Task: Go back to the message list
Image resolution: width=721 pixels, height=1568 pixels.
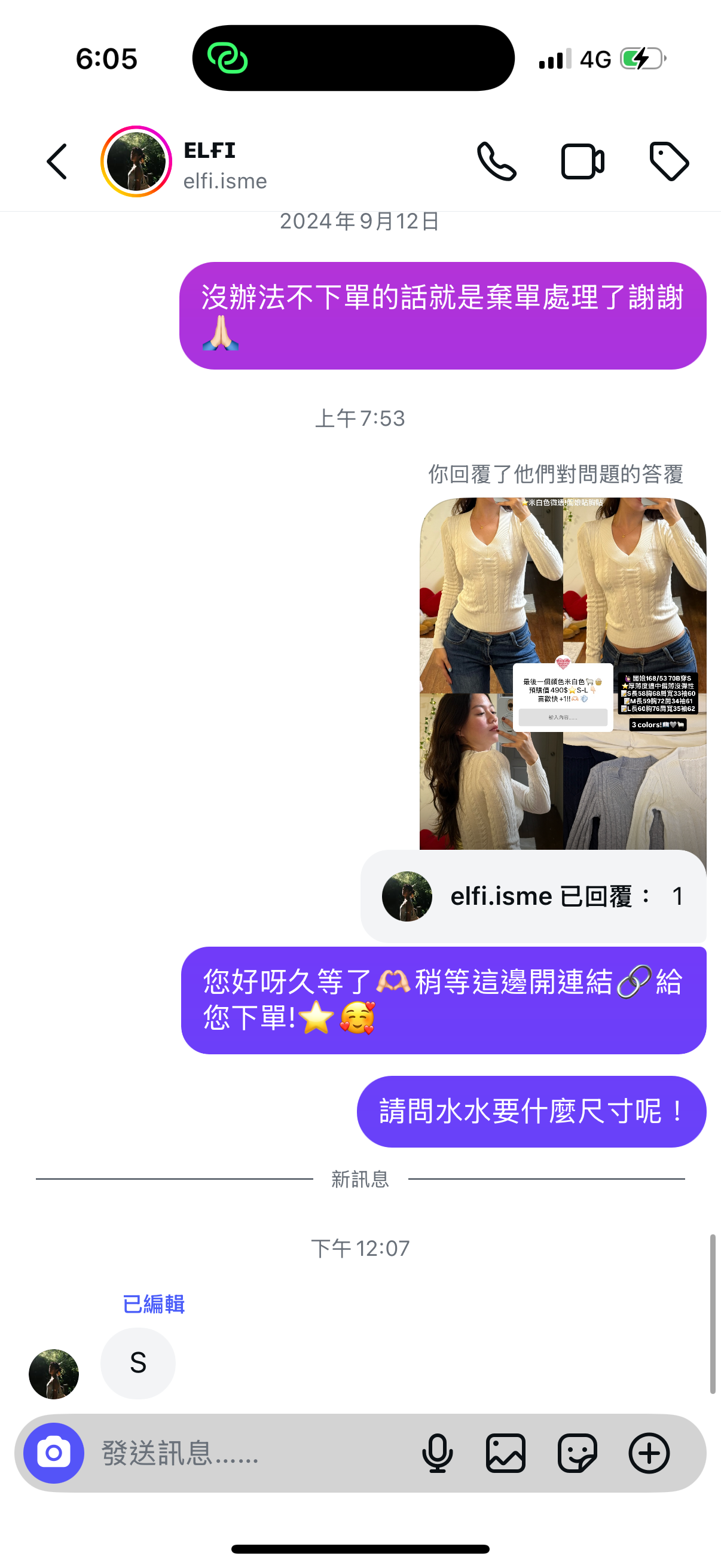Action: click(x=57, y=162)
